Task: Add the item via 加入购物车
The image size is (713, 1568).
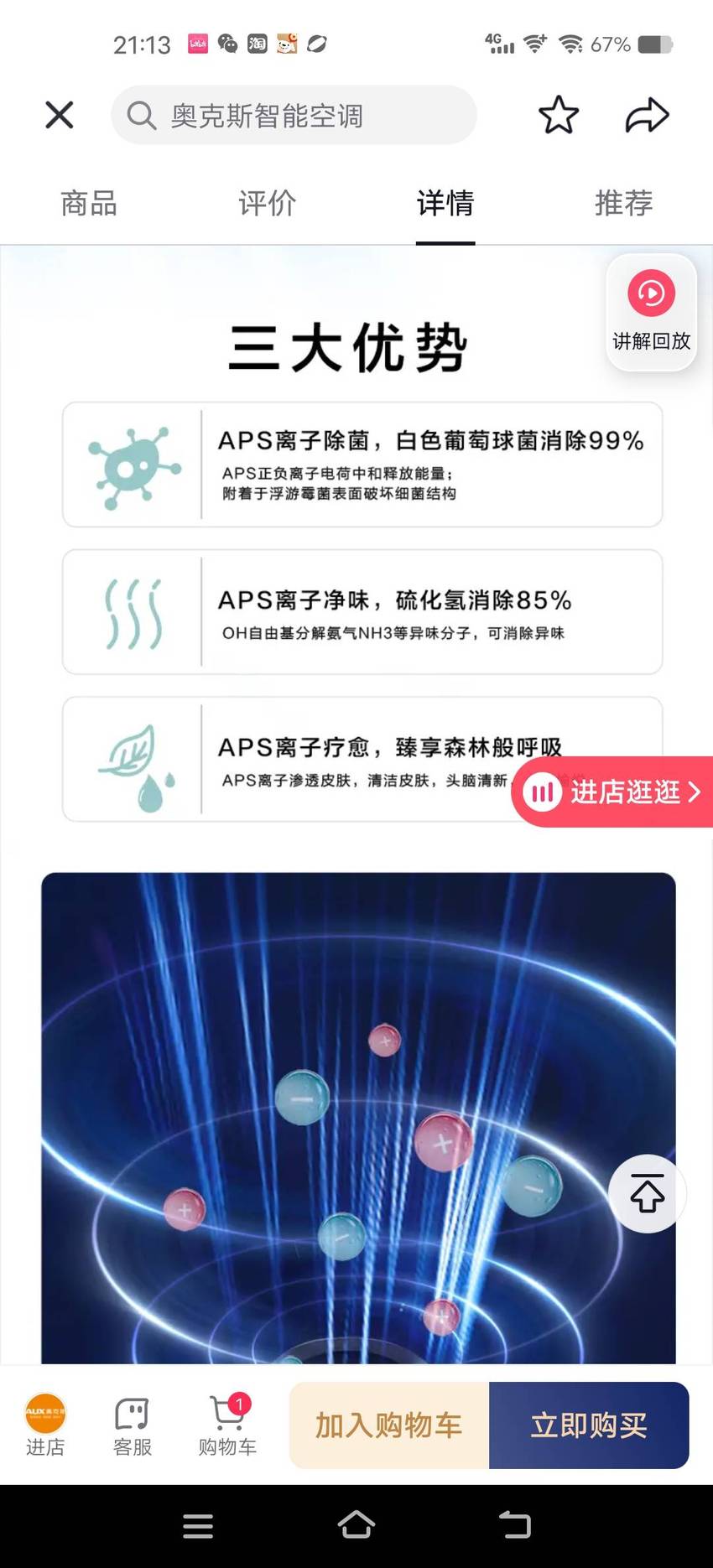Action: click(389, 1425)
